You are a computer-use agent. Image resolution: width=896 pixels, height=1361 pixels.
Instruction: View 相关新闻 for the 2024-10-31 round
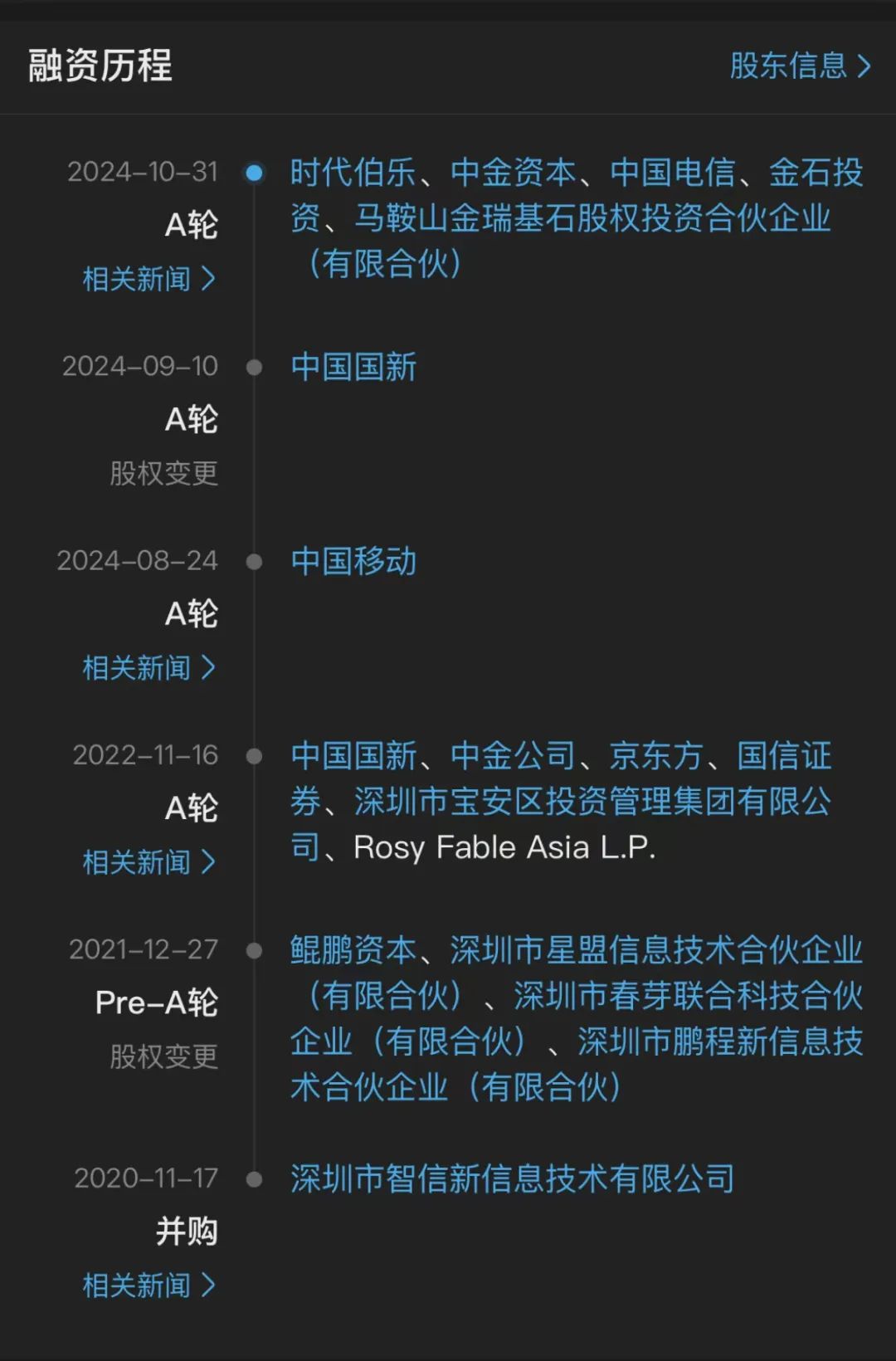[x=149, y=279]
